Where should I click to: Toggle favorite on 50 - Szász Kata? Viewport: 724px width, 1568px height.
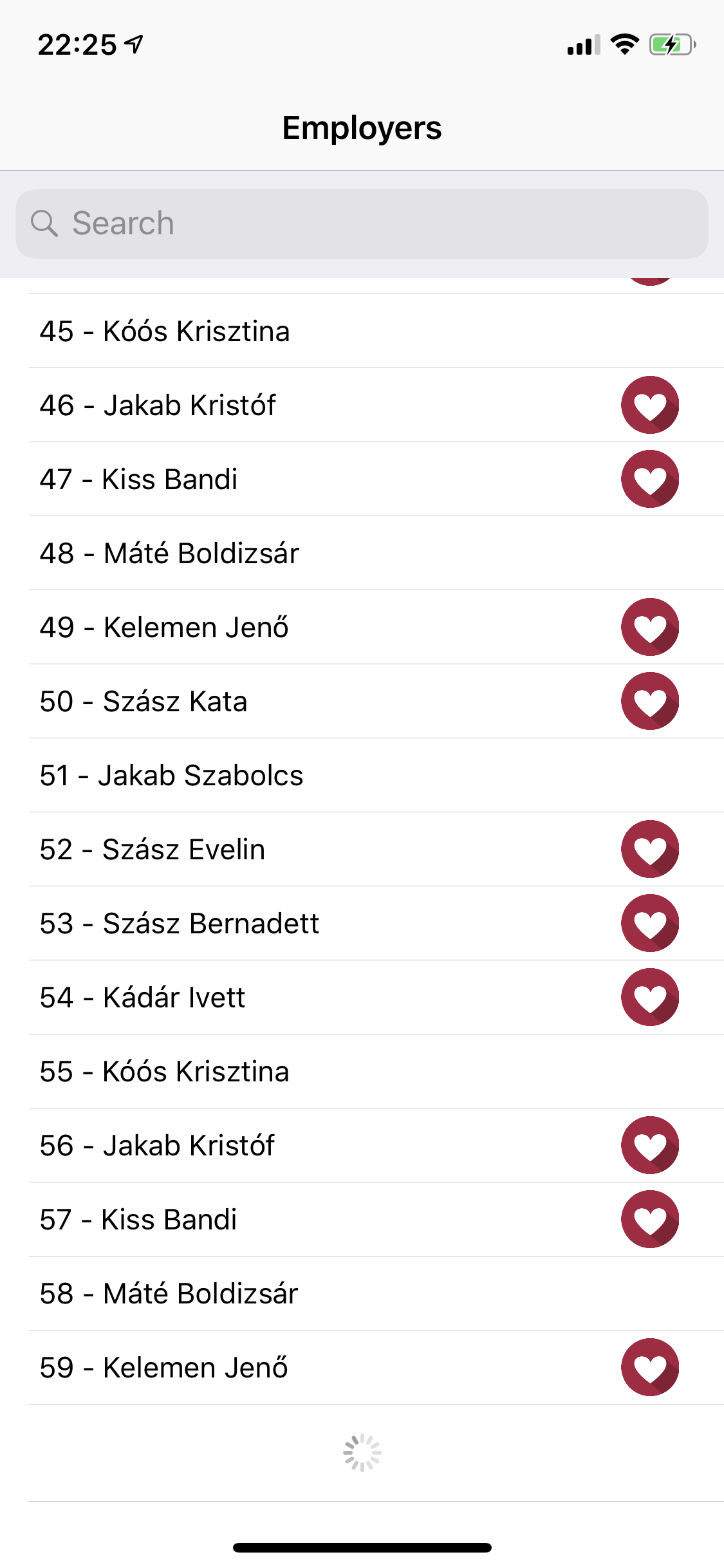[x=650, y=701]
